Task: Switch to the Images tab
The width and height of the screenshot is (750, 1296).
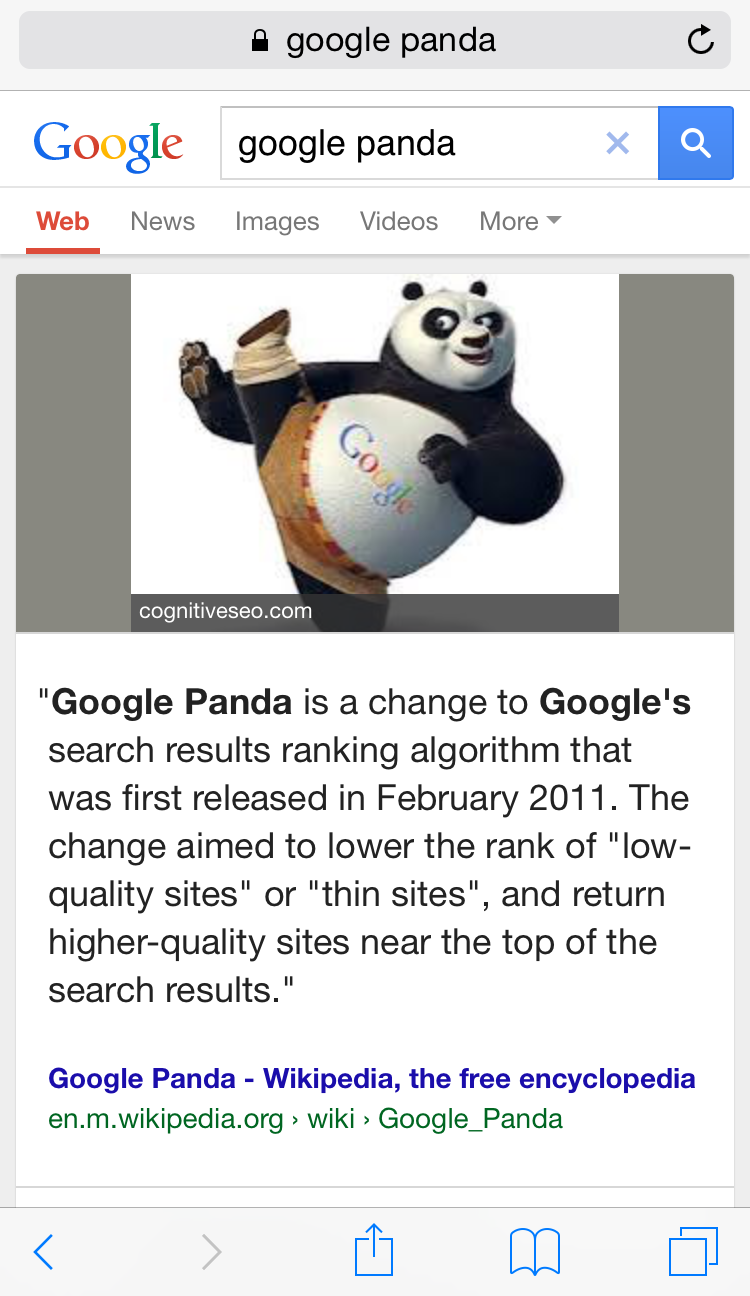Action: pos(277,221)
